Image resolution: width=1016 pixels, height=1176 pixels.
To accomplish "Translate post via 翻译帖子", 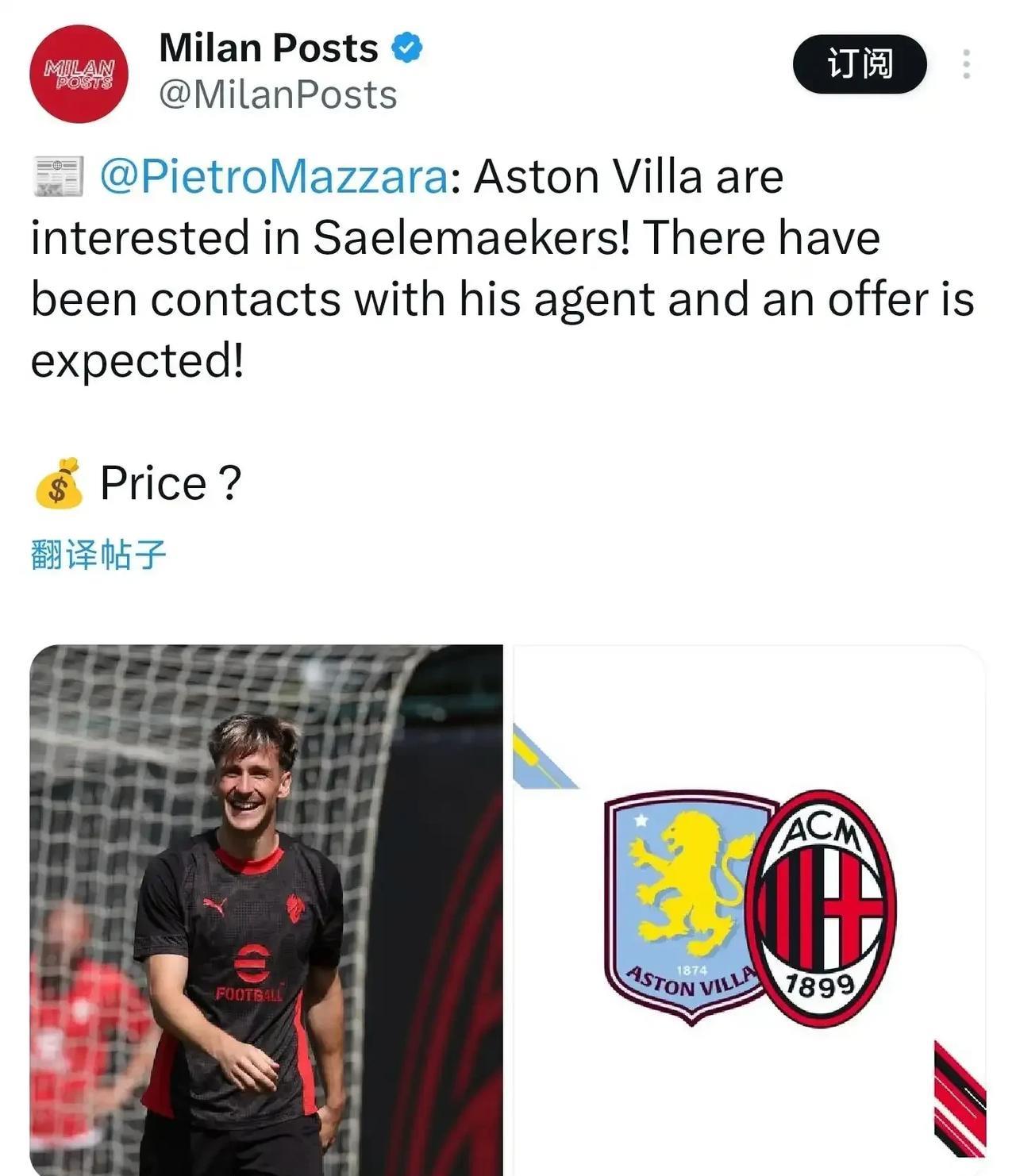I will pyautogui.click(x=98, y=555).
